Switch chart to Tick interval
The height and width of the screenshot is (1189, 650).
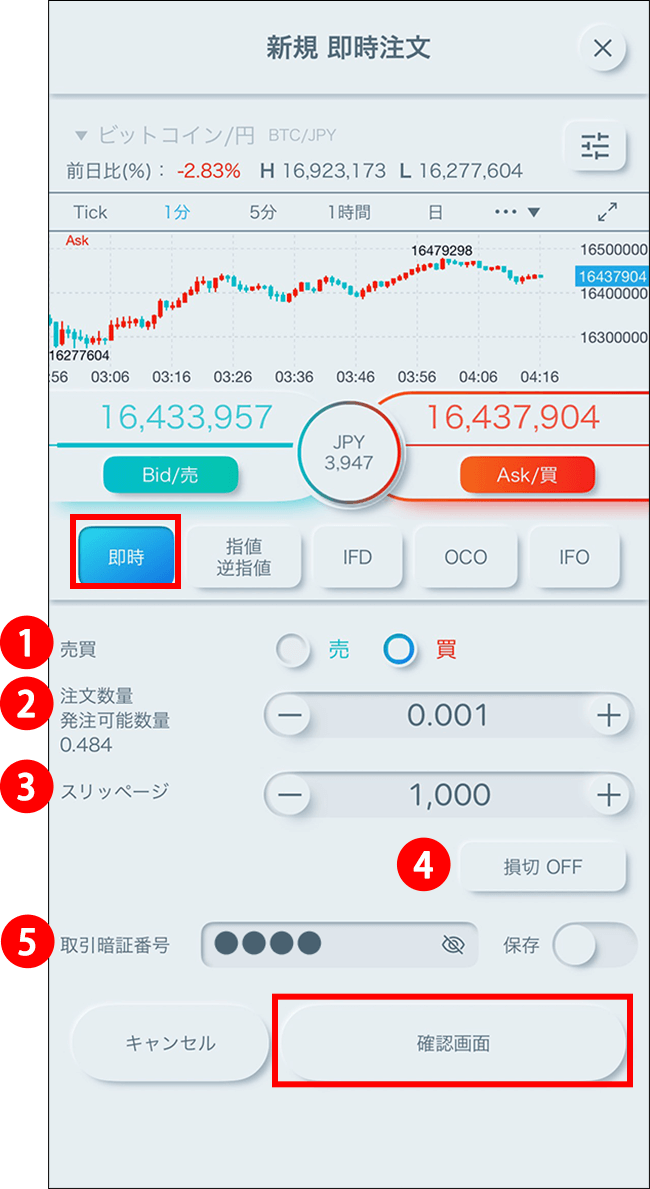[90, 212]
